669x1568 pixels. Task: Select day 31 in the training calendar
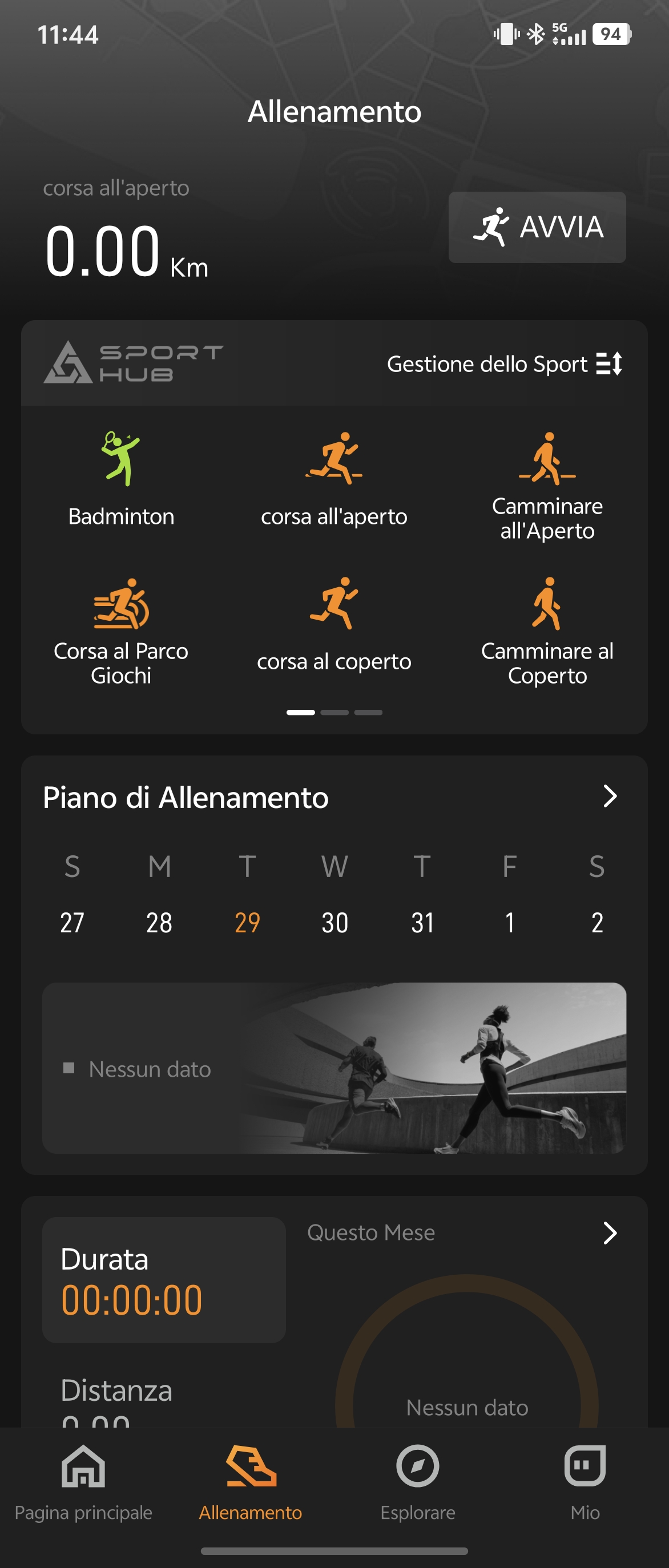(x=422, y=922)
